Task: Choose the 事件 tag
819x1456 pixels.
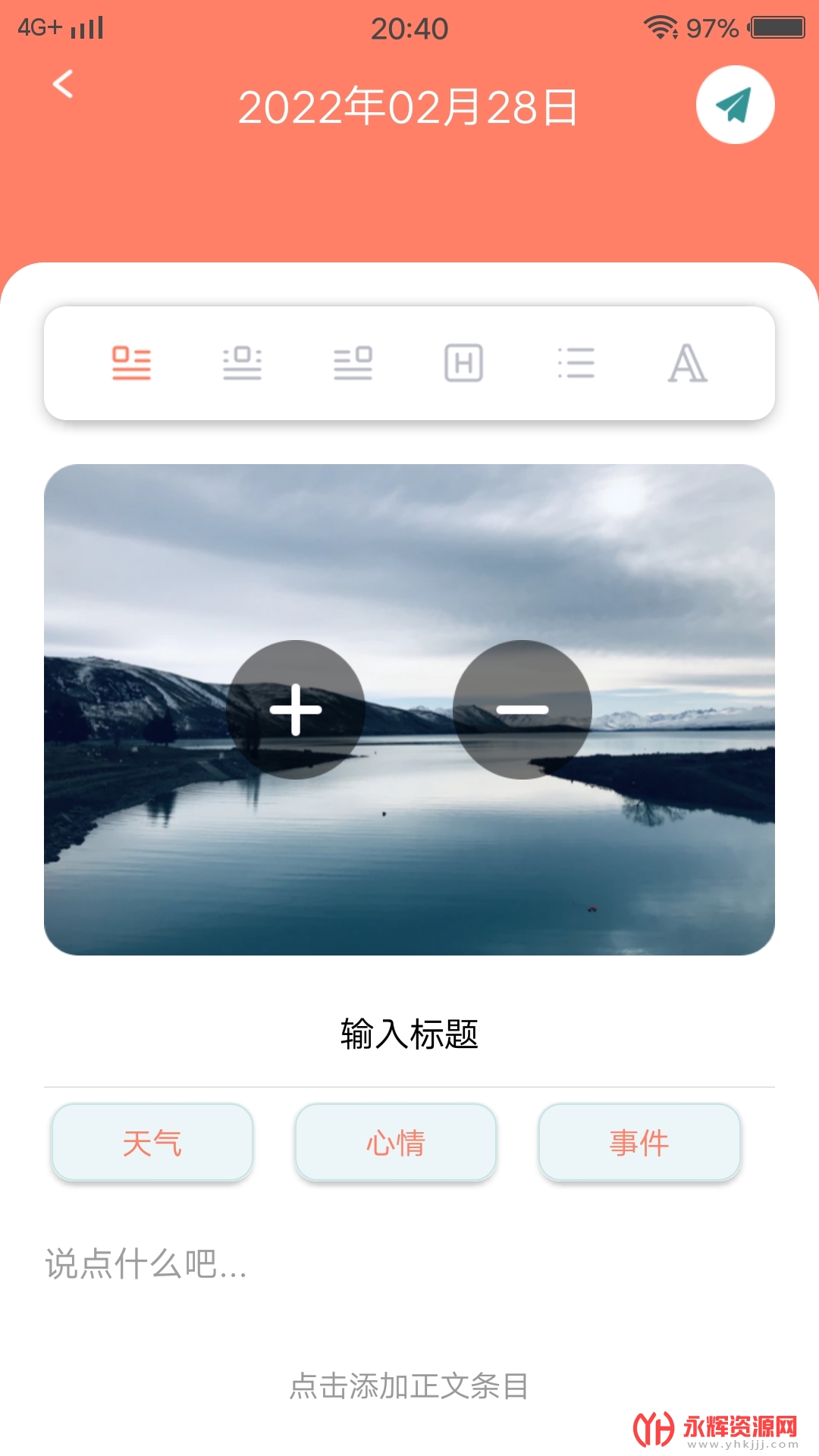Action: [639, 1143]
